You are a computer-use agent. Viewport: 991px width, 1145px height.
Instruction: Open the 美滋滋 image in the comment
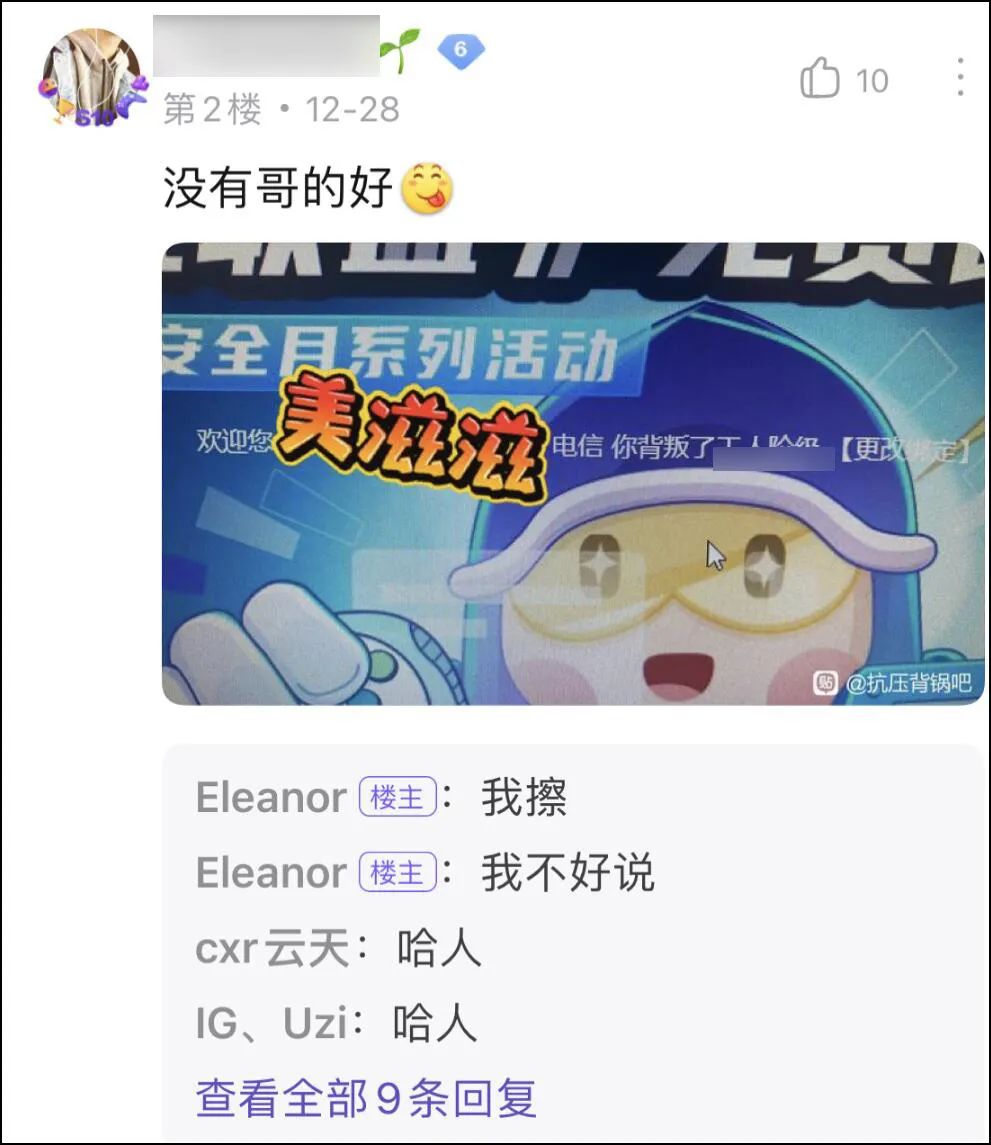coord(572,473)
